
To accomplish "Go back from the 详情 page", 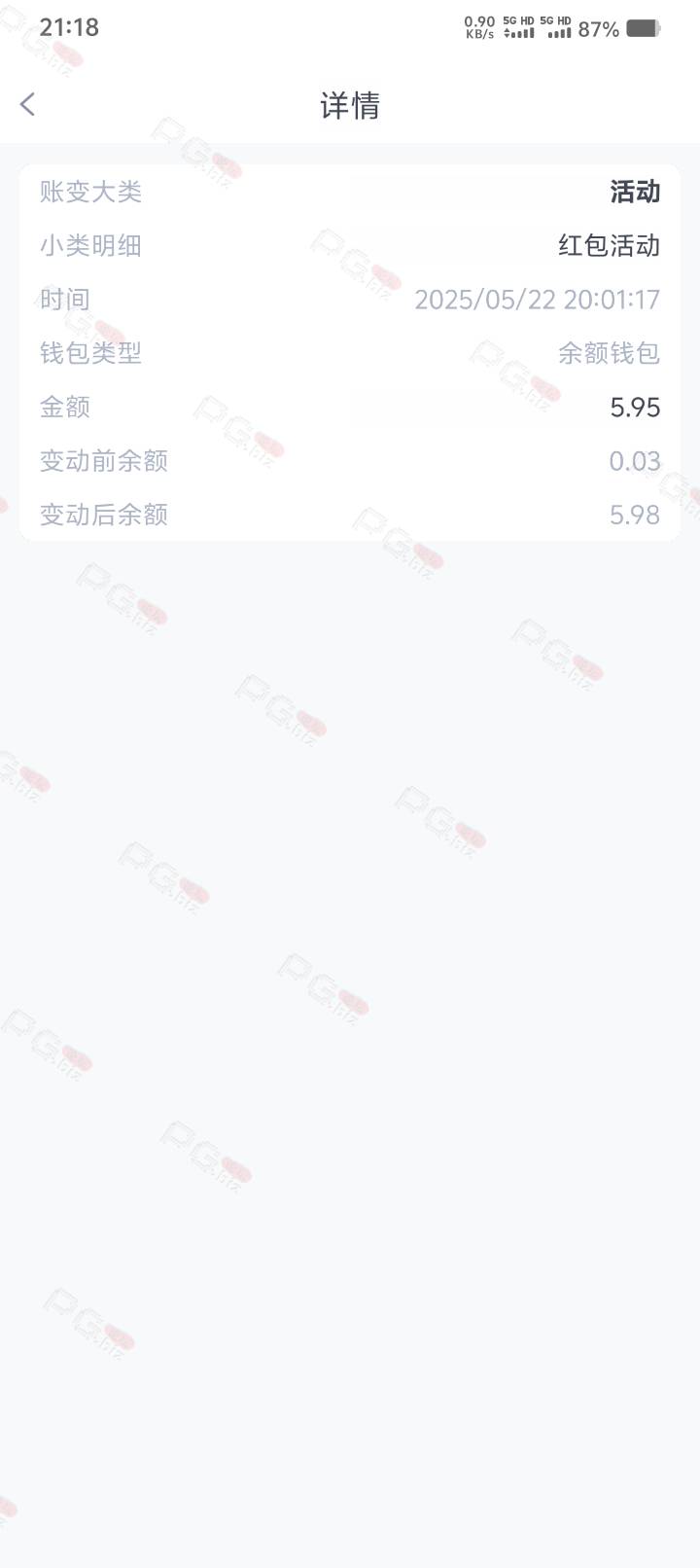I will [27, 104].
